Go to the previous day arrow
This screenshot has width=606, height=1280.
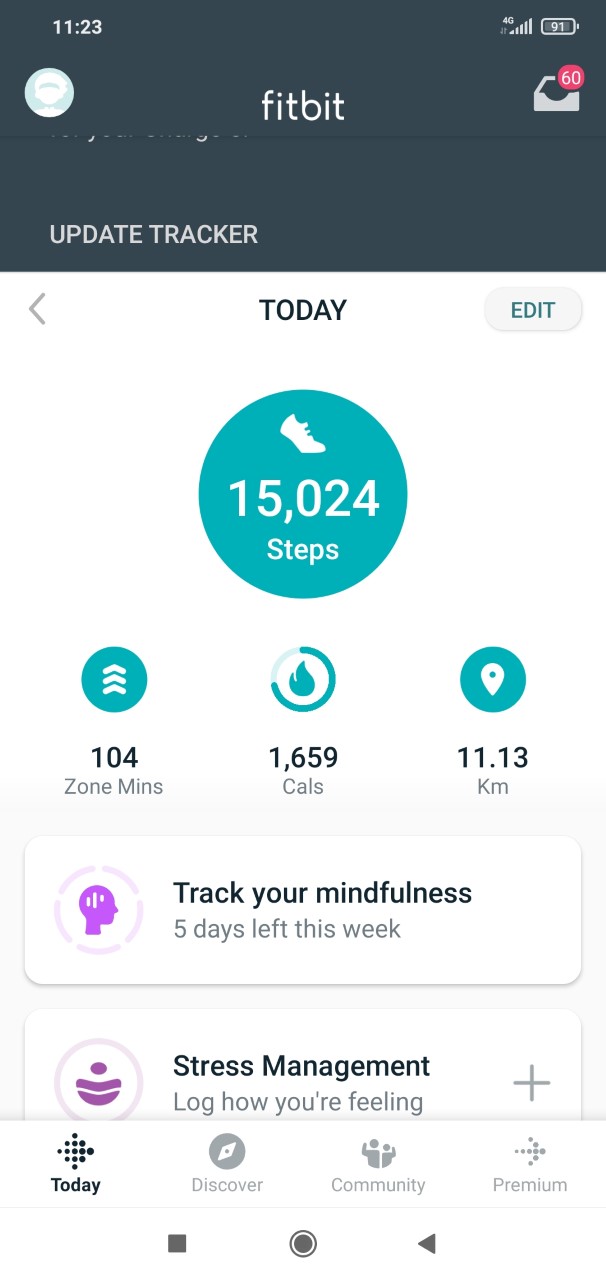pos(38,309)
